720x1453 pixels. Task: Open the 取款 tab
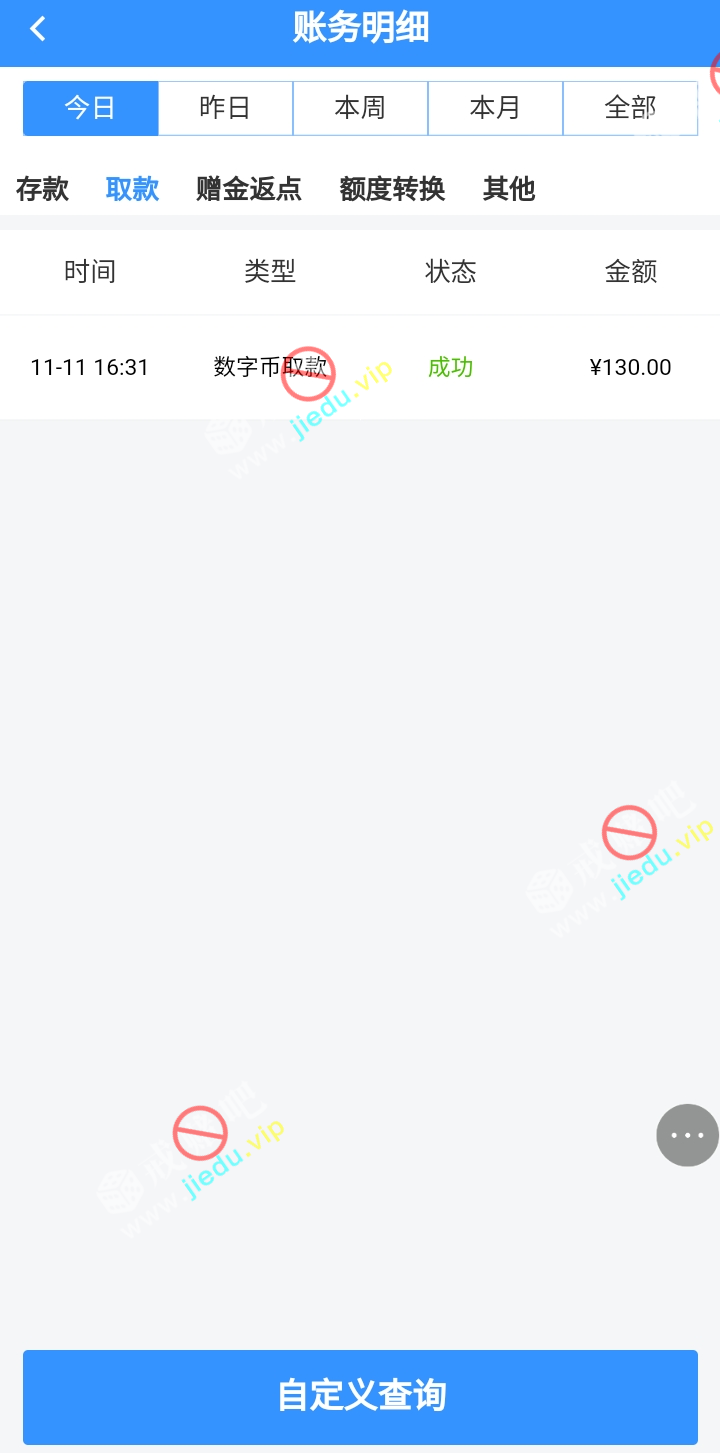coord(132,189)
